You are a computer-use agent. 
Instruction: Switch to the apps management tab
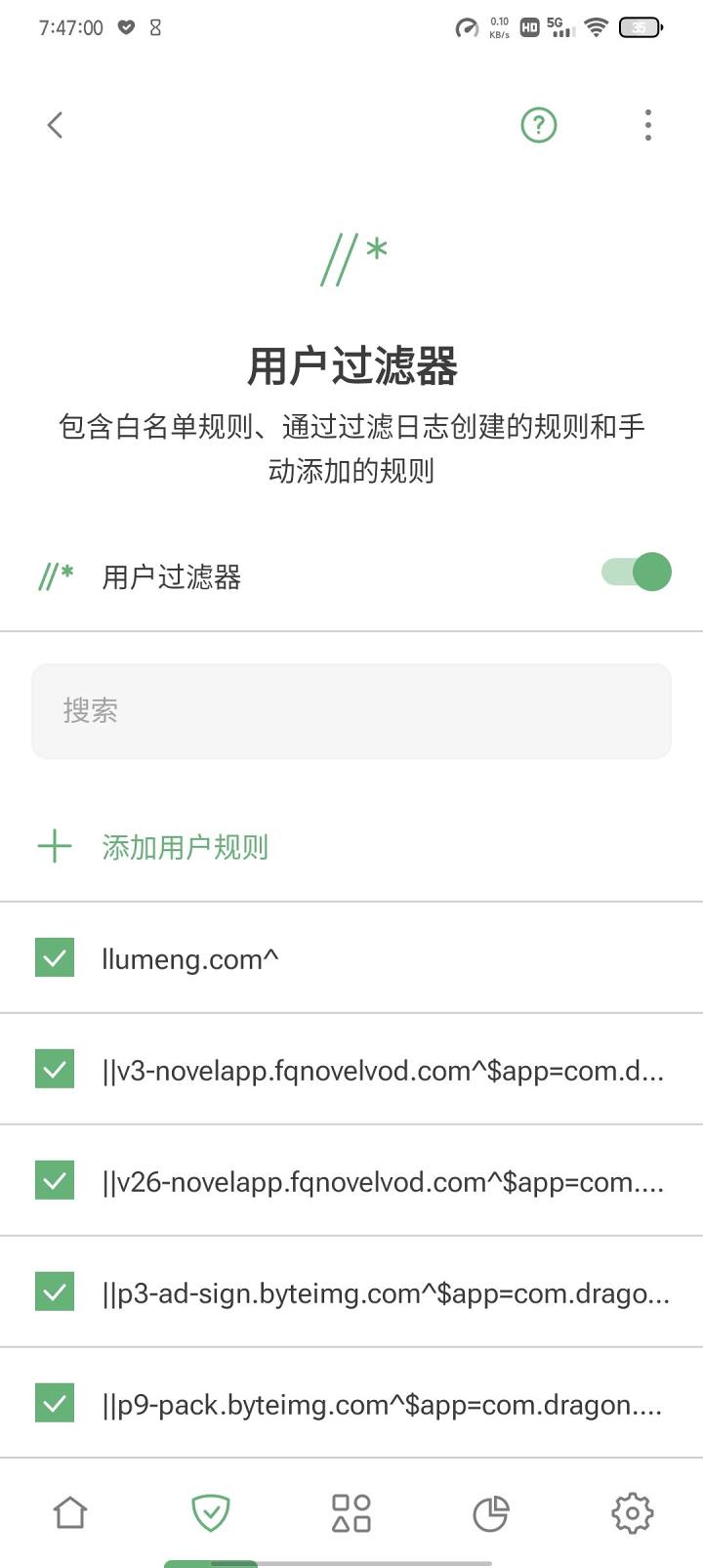(x=351, y=1513)
